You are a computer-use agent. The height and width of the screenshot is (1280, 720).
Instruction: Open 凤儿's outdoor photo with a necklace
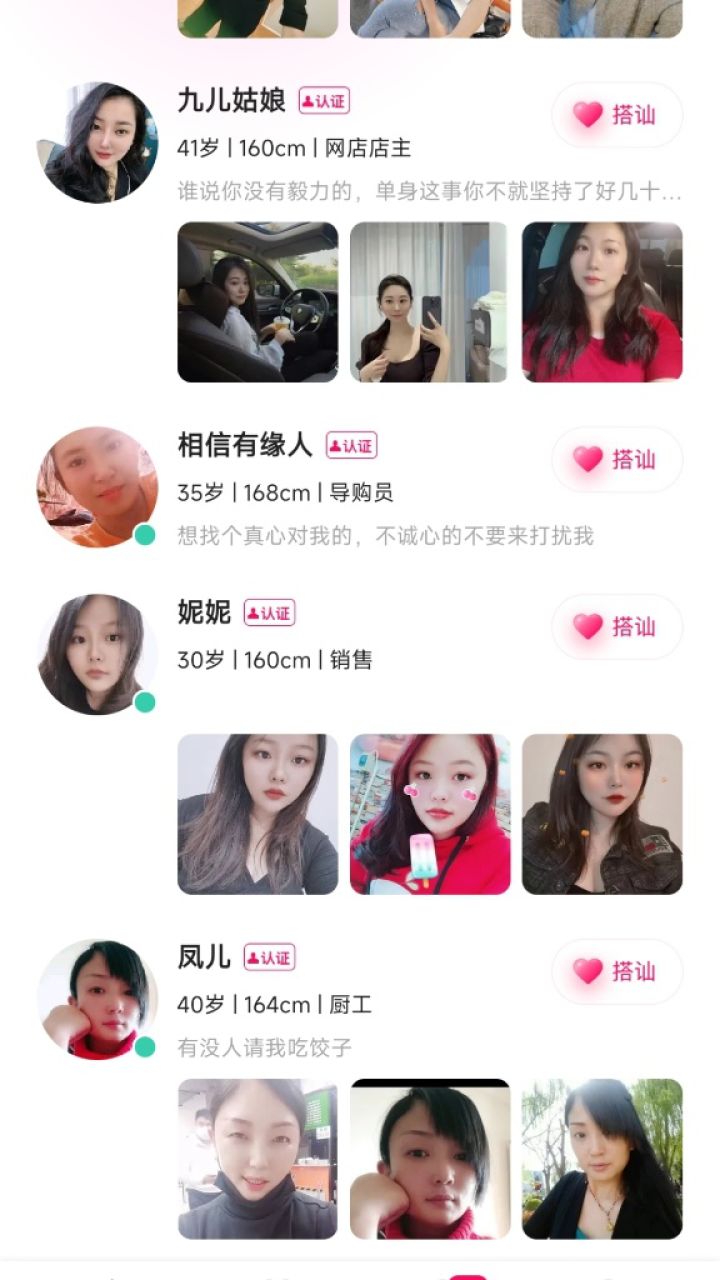[602, 1158]
